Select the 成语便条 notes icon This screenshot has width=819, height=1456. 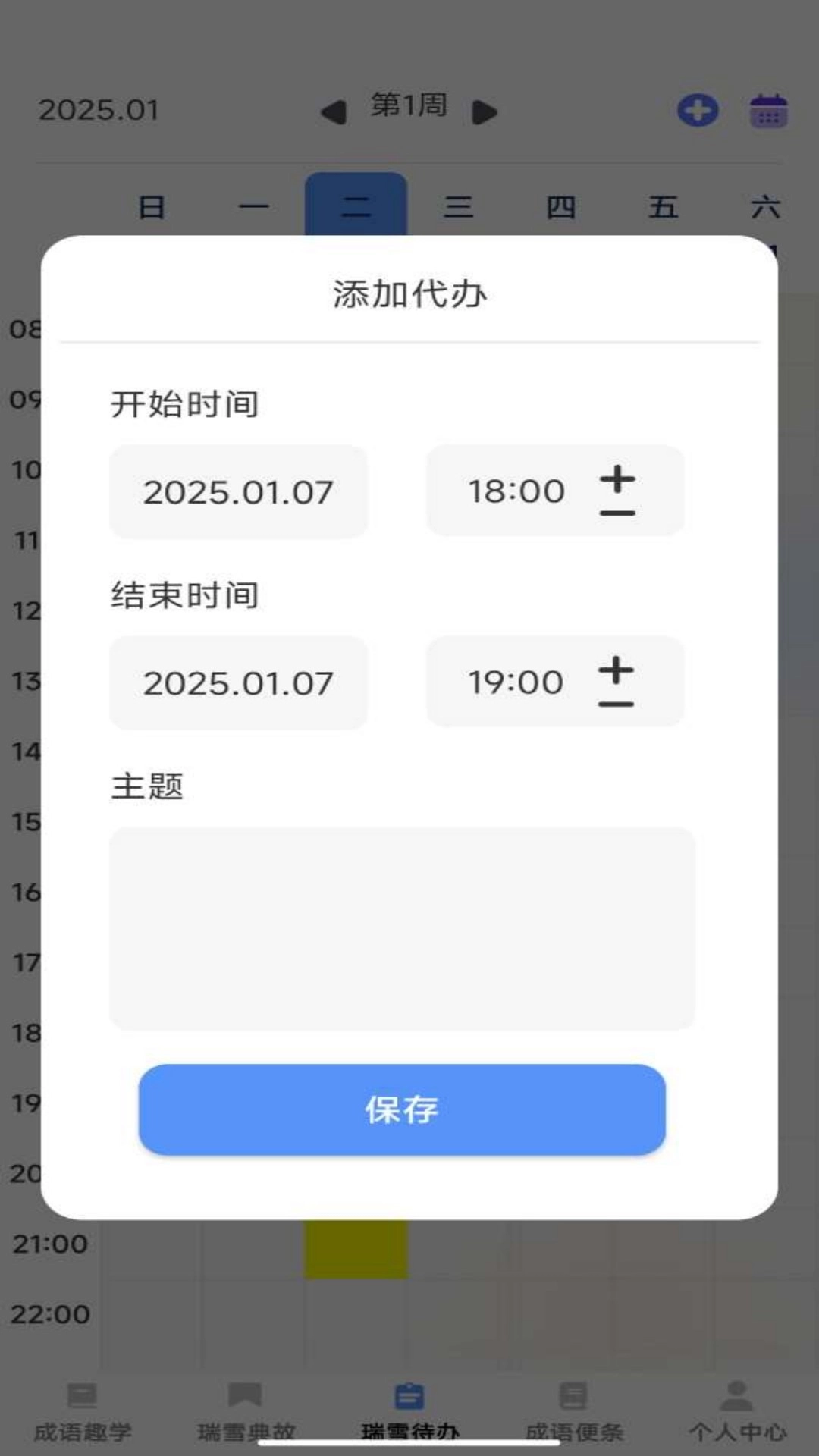coord(573,1407)
